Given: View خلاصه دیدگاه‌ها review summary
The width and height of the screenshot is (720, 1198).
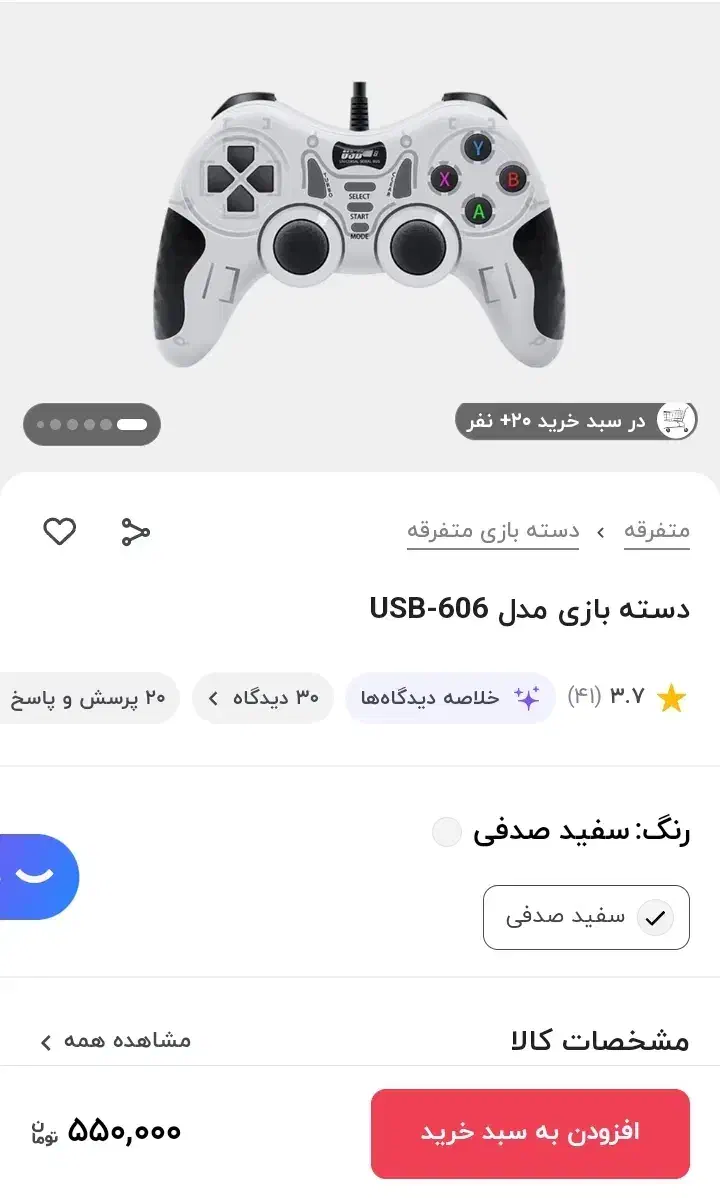Looking at the screenshot, I should 450,698.
